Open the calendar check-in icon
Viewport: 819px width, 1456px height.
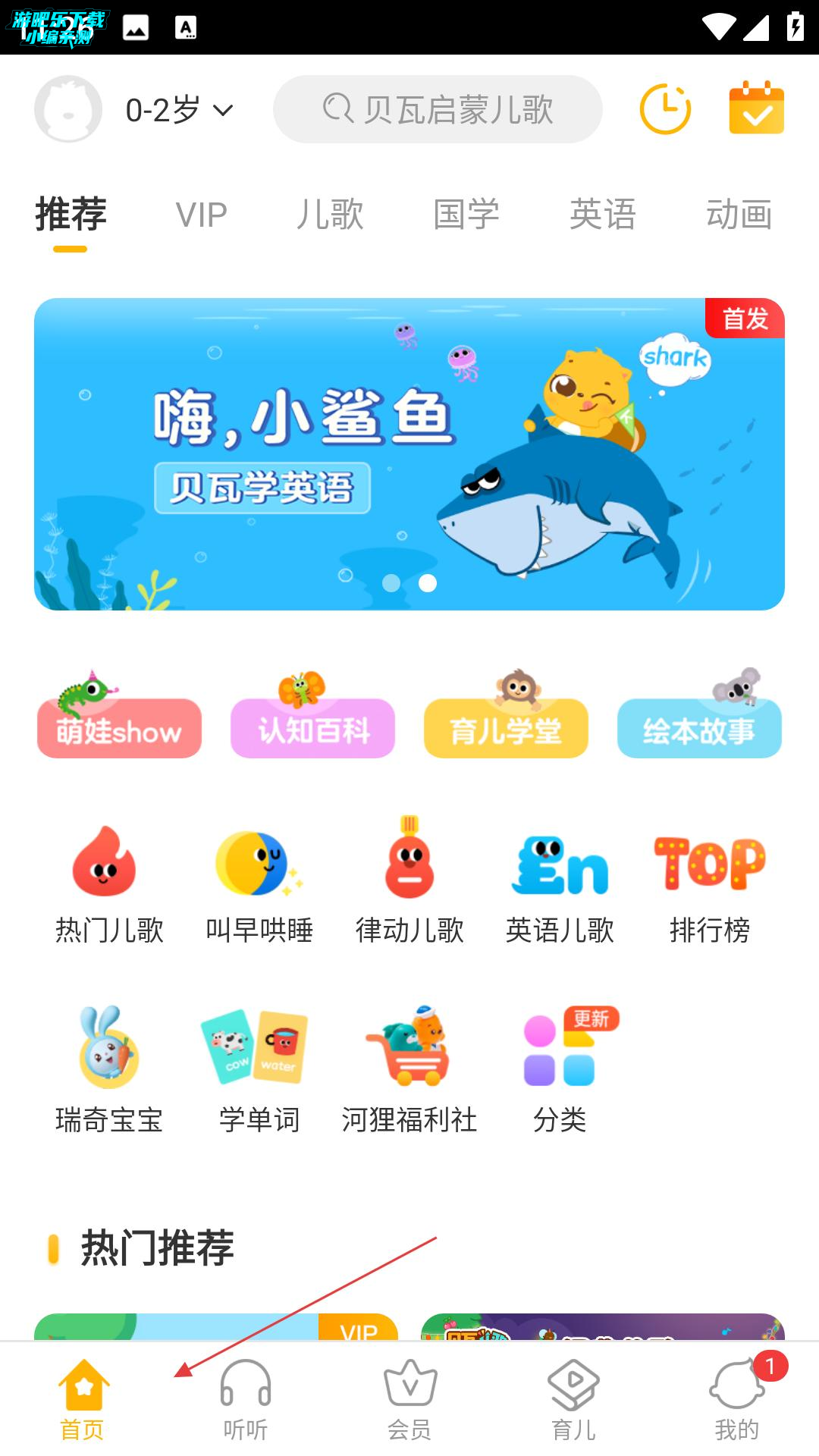pyautogui.click(x=756, y=109)
